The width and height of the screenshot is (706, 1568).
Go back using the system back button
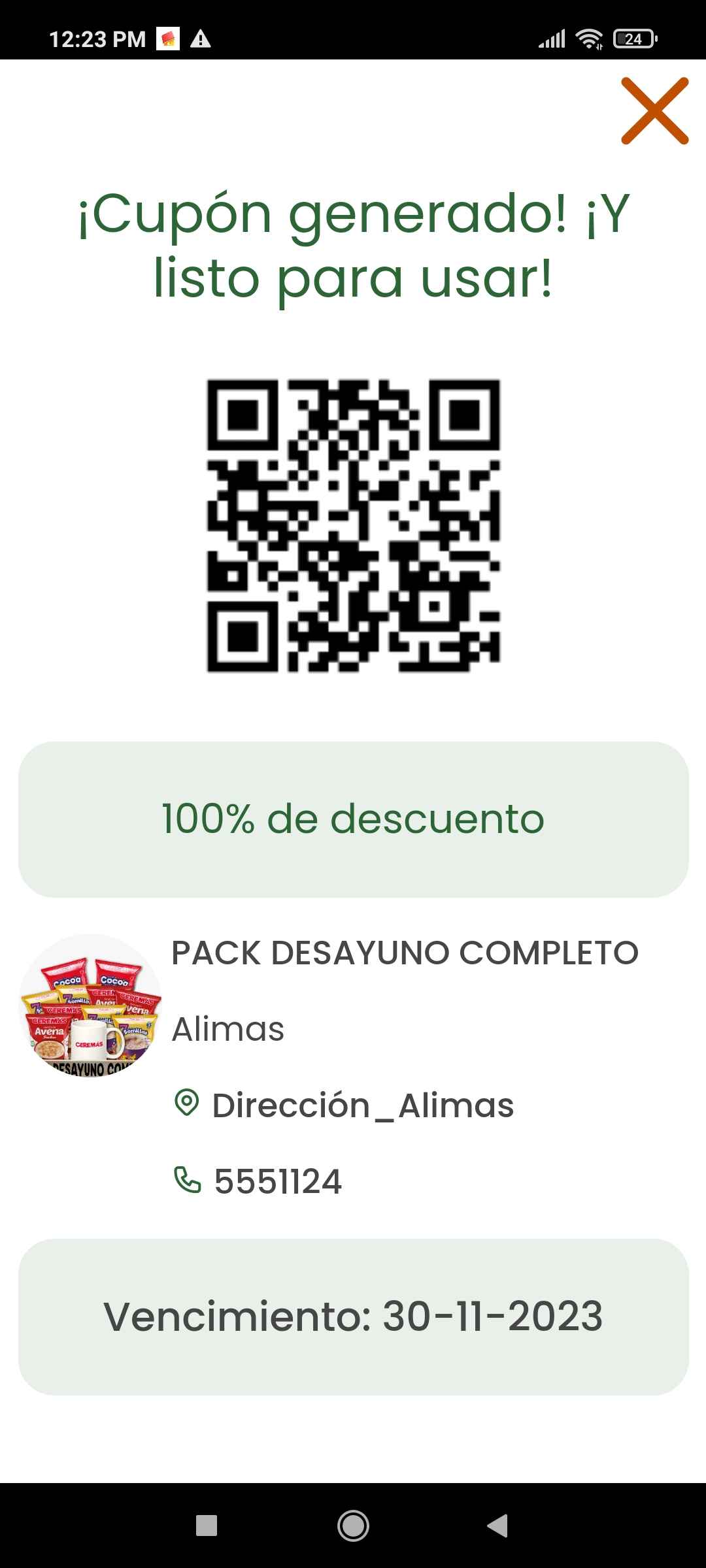(497, 1526)
